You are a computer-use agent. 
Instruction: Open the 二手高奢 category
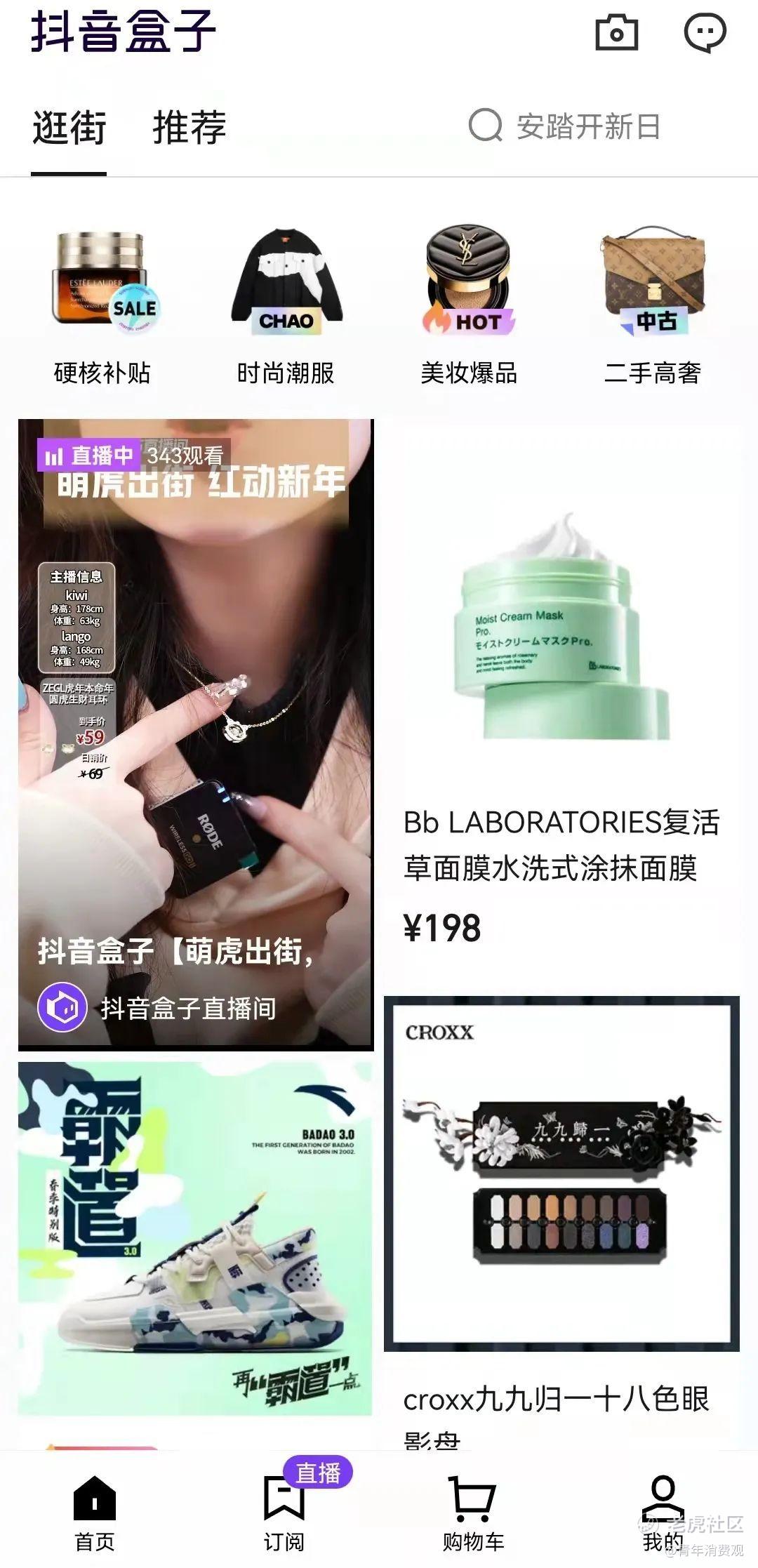[x=653, y=306]
